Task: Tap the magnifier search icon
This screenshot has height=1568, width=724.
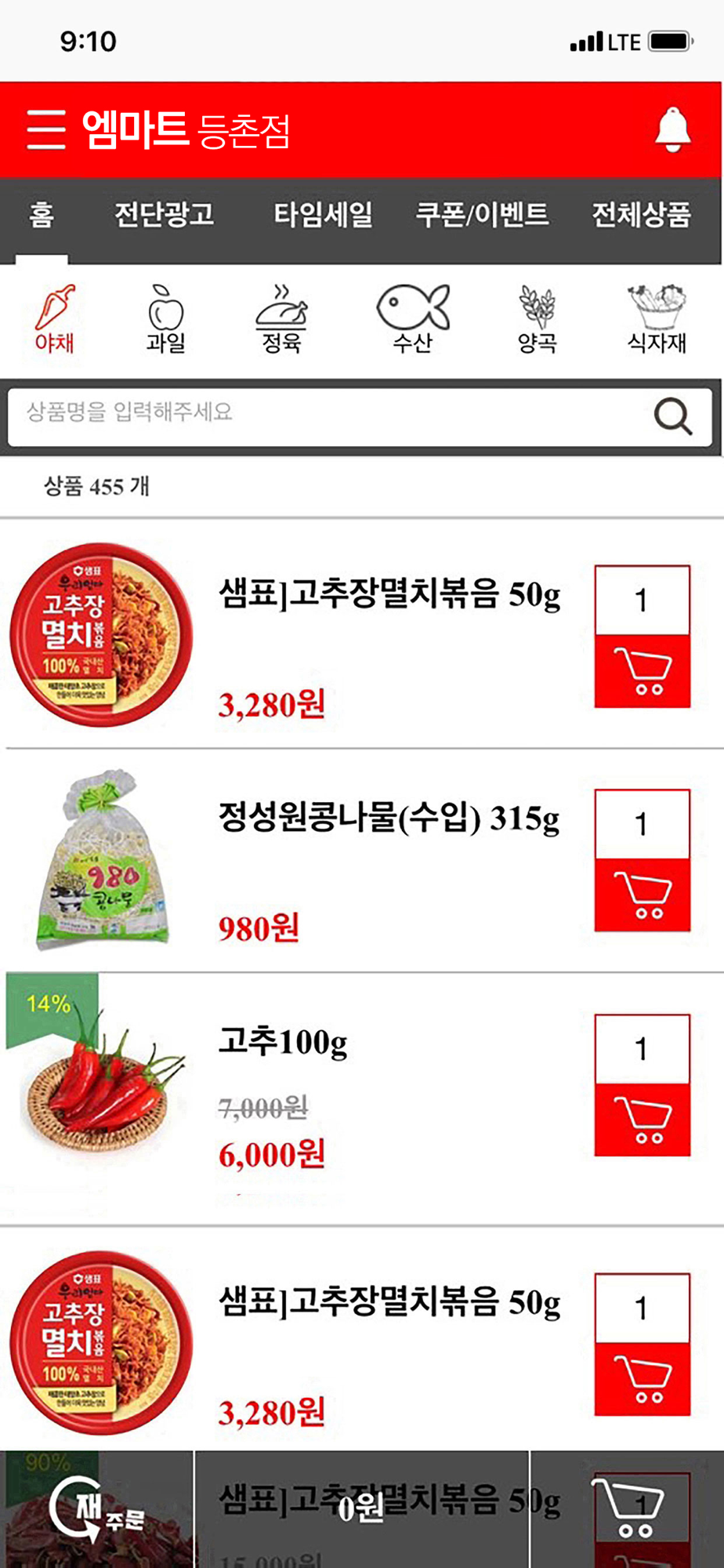Action: pyautogui.click(x=673, y=416)
